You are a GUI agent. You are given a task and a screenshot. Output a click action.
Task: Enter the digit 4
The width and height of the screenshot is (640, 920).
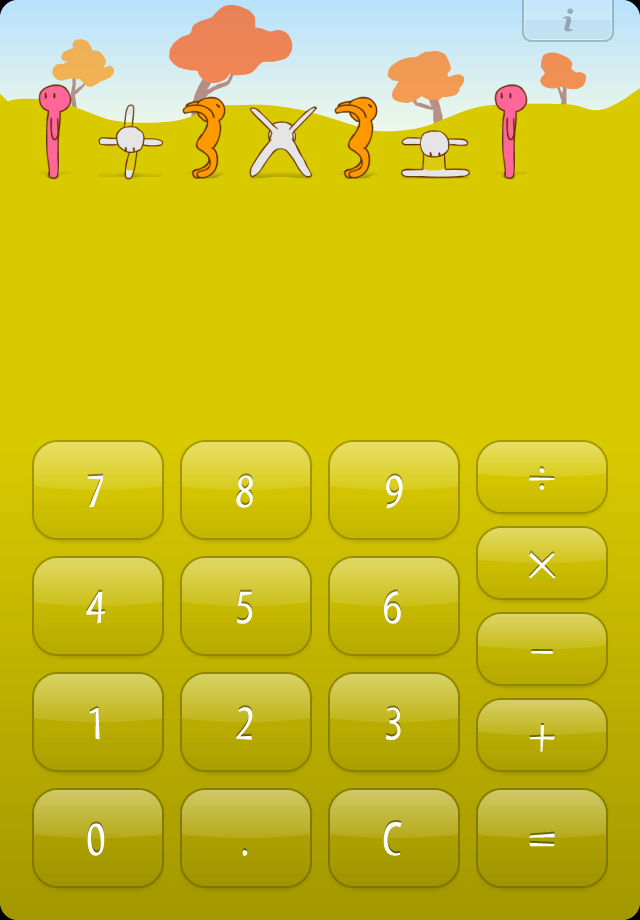[98, 606]
